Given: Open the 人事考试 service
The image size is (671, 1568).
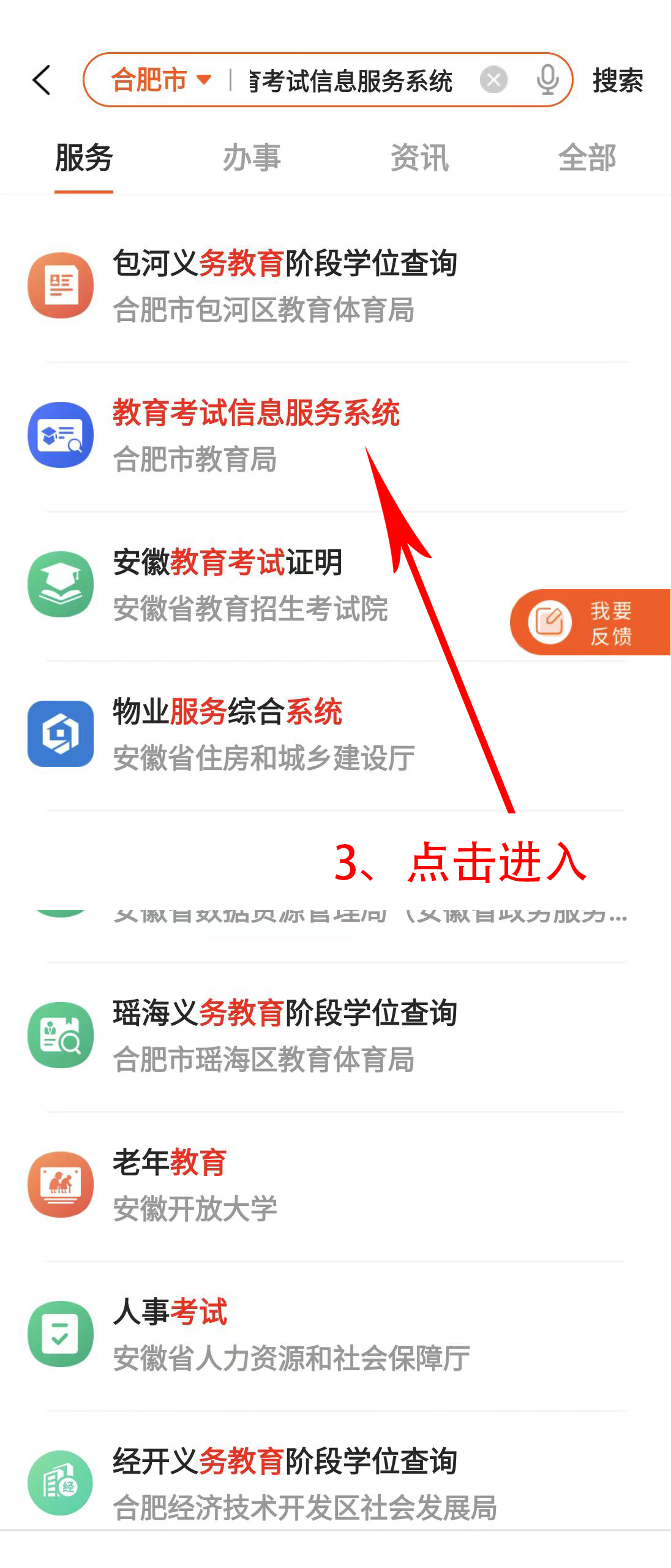Looking at the screenshot, I should click(x=171, y=1334).
